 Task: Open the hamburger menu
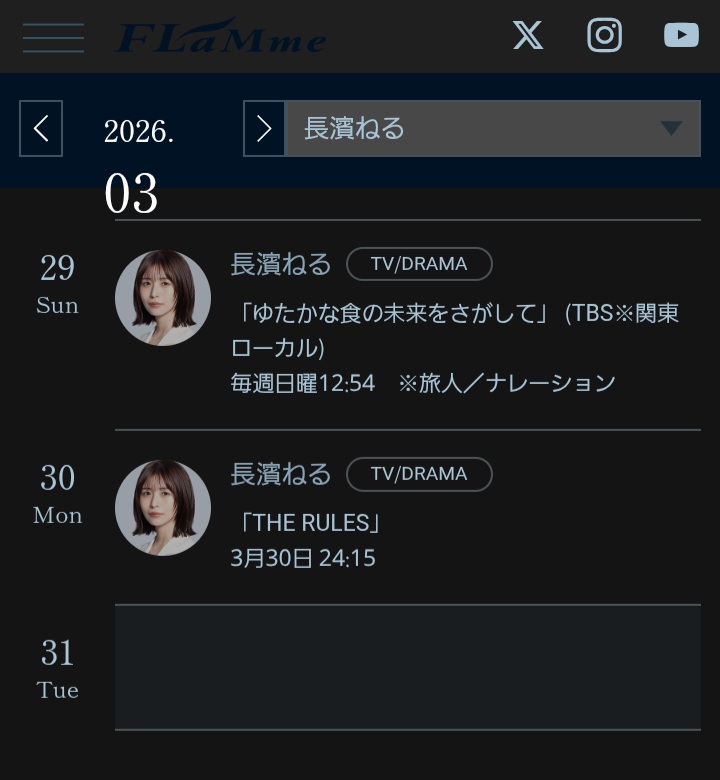[x=53, y=37]
